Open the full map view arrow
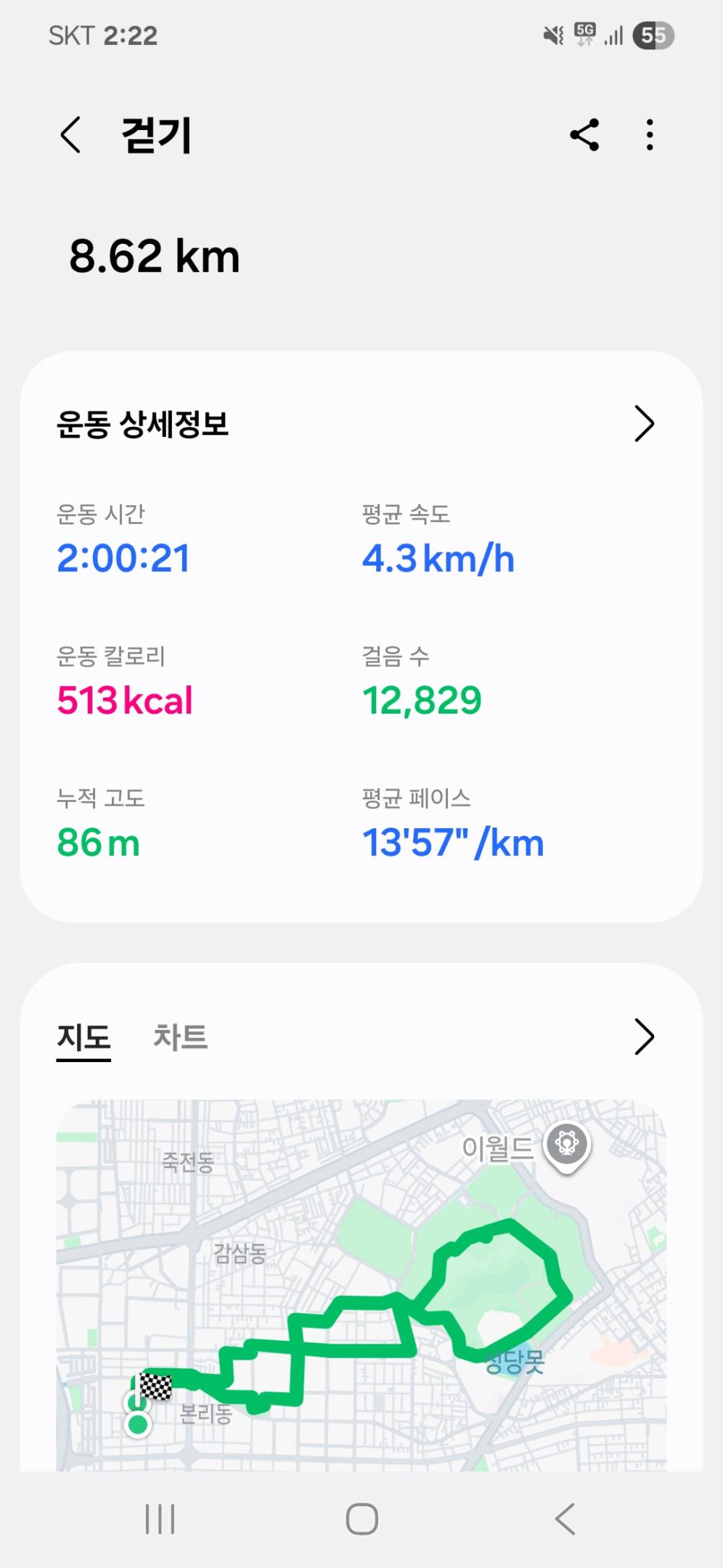 click(644, 1037)
